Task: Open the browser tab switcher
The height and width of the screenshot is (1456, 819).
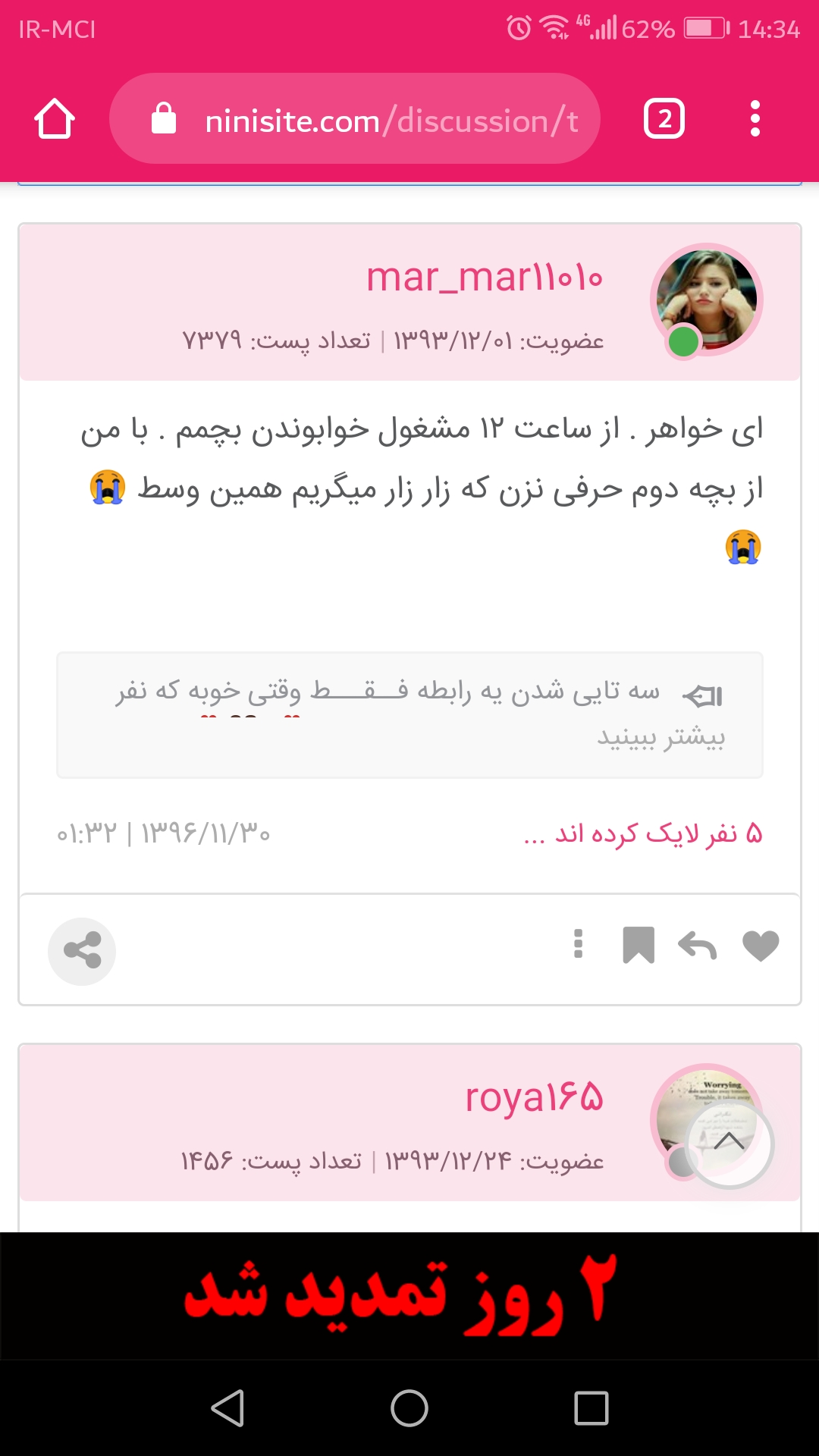Action: (x=664, y=119)
